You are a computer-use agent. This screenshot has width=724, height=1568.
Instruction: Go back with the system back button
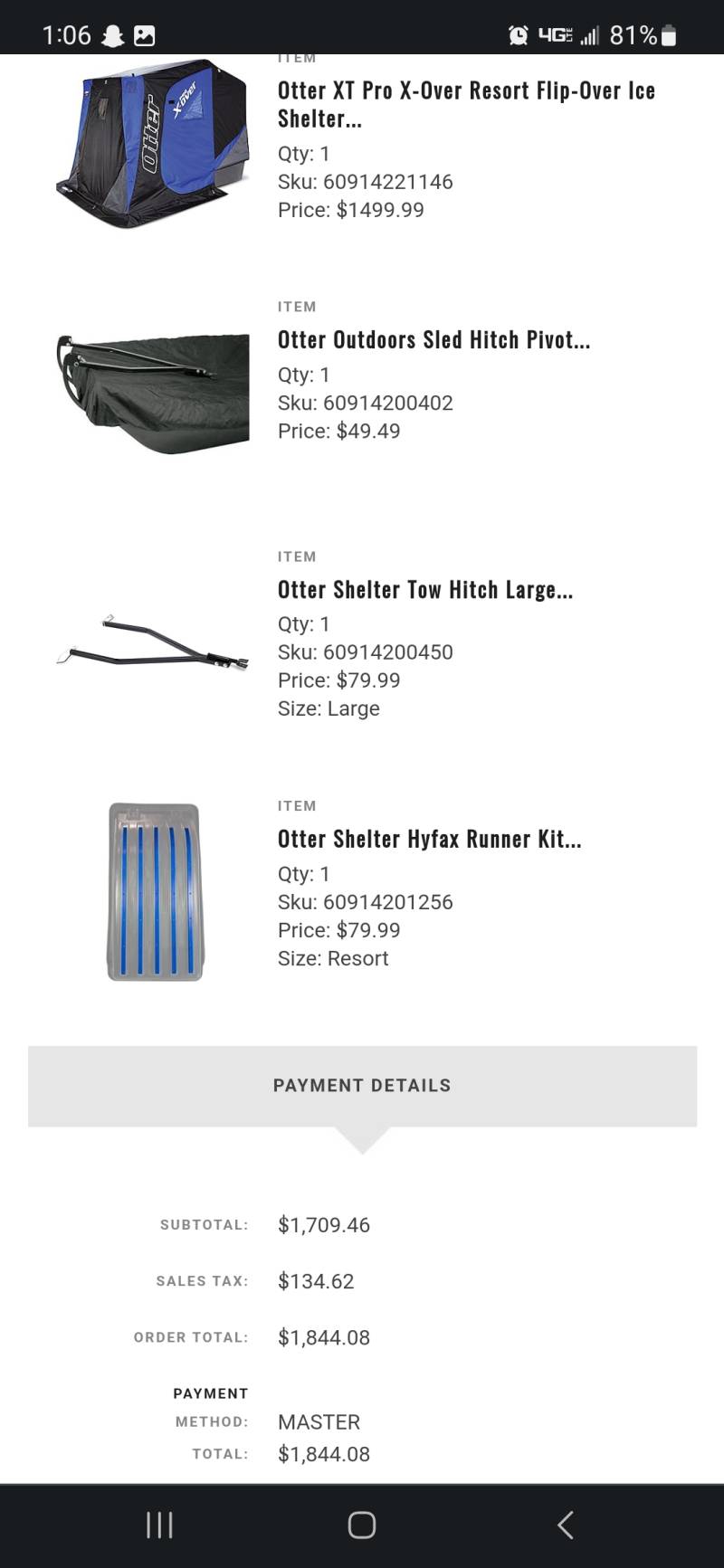point(565,1525)
